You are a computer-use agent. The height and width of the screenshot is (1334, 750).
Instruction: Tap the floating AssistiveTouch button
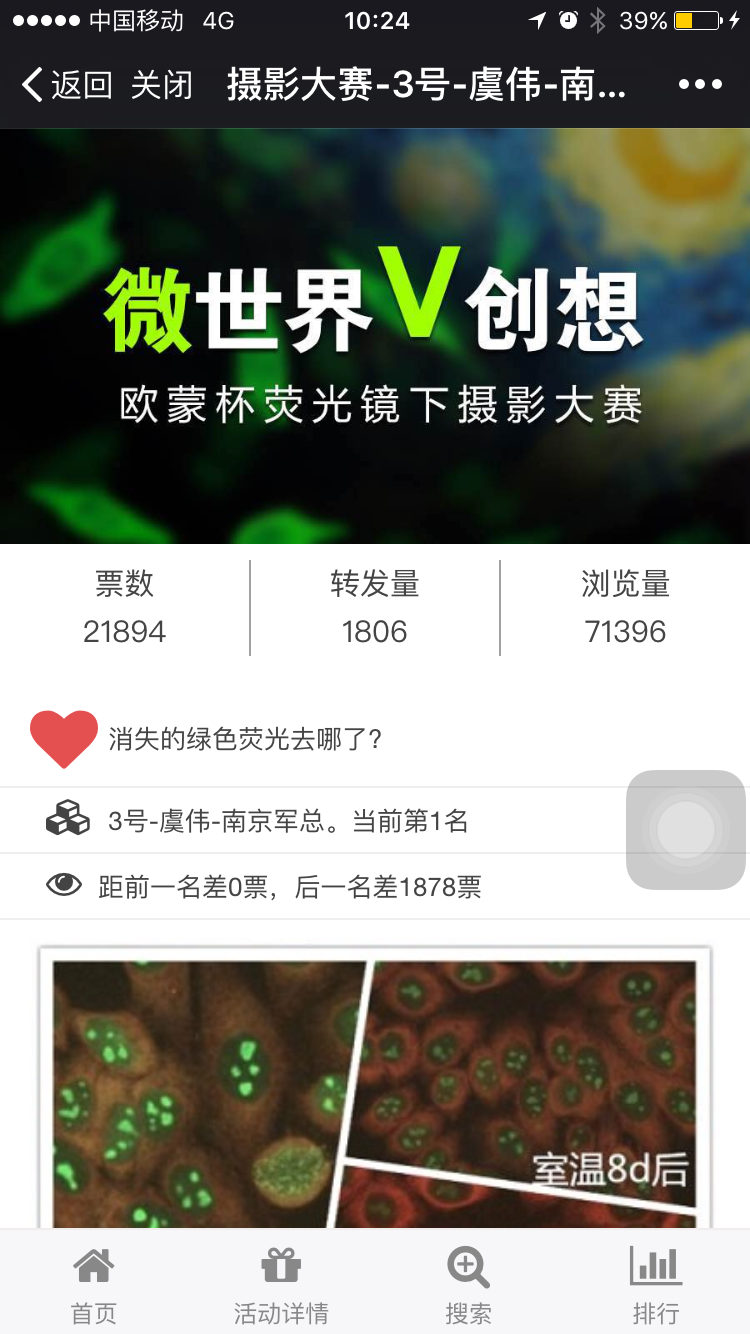click(x=686, y=829)
